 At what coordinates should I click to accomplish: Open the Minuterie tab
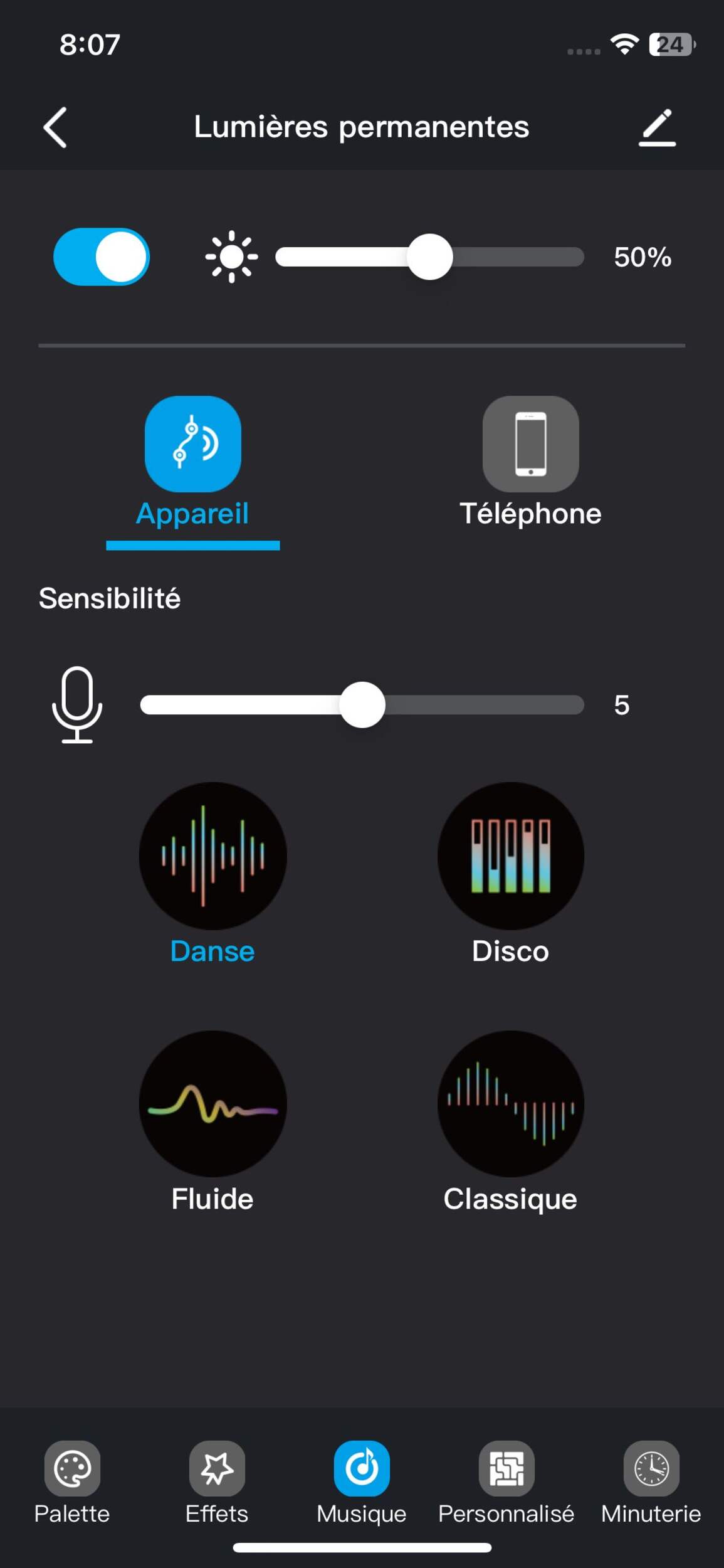(651, 1481)
